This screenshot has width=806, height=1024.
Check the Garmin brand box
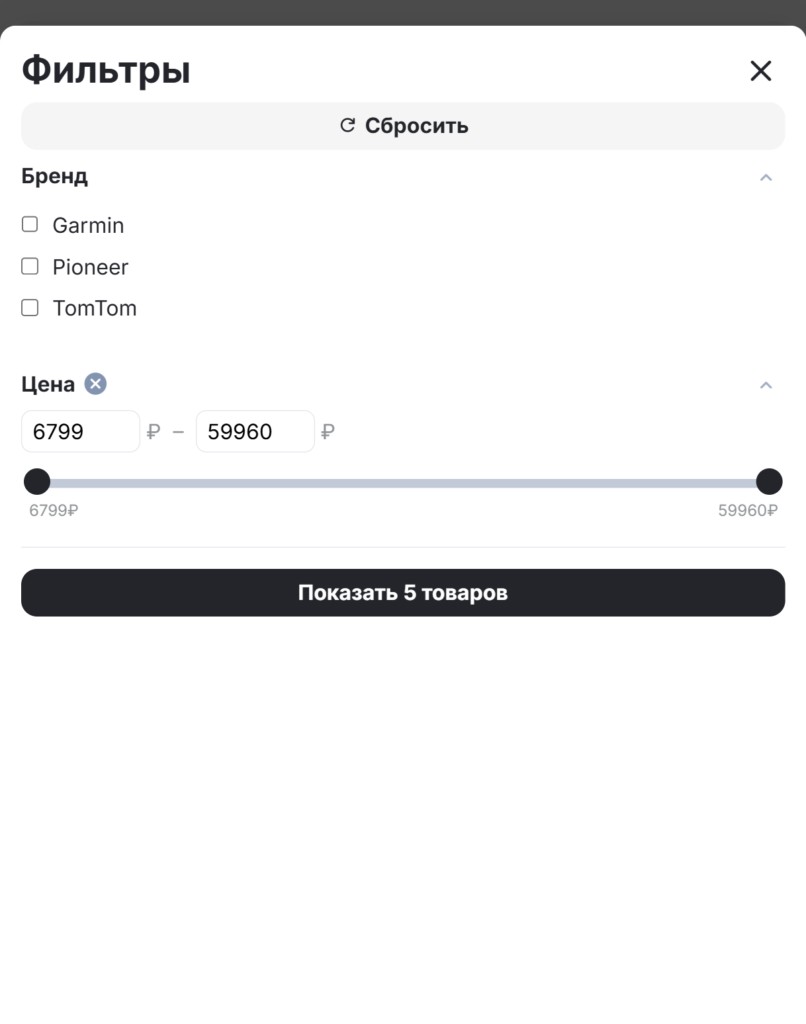(30, 225)
